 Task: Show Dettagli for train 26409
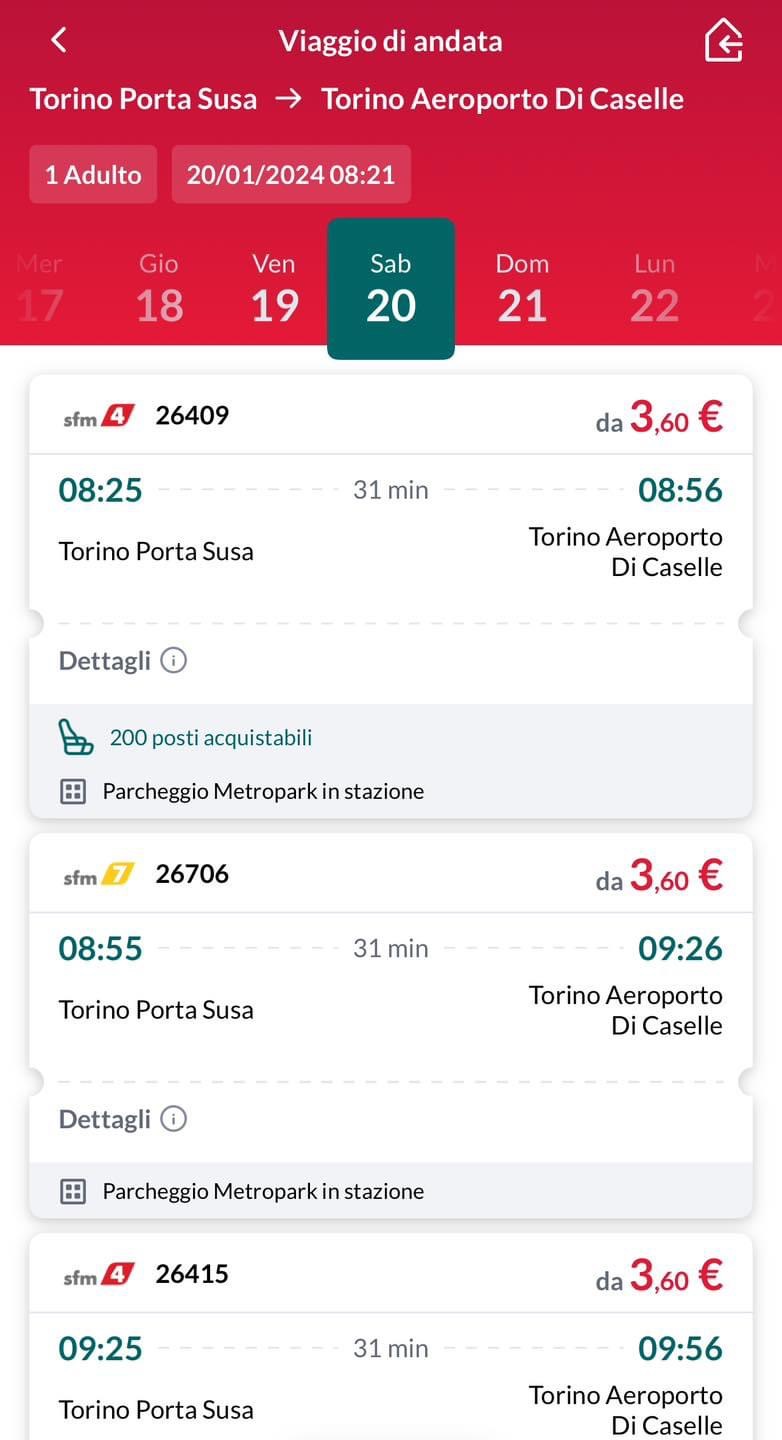122,661
